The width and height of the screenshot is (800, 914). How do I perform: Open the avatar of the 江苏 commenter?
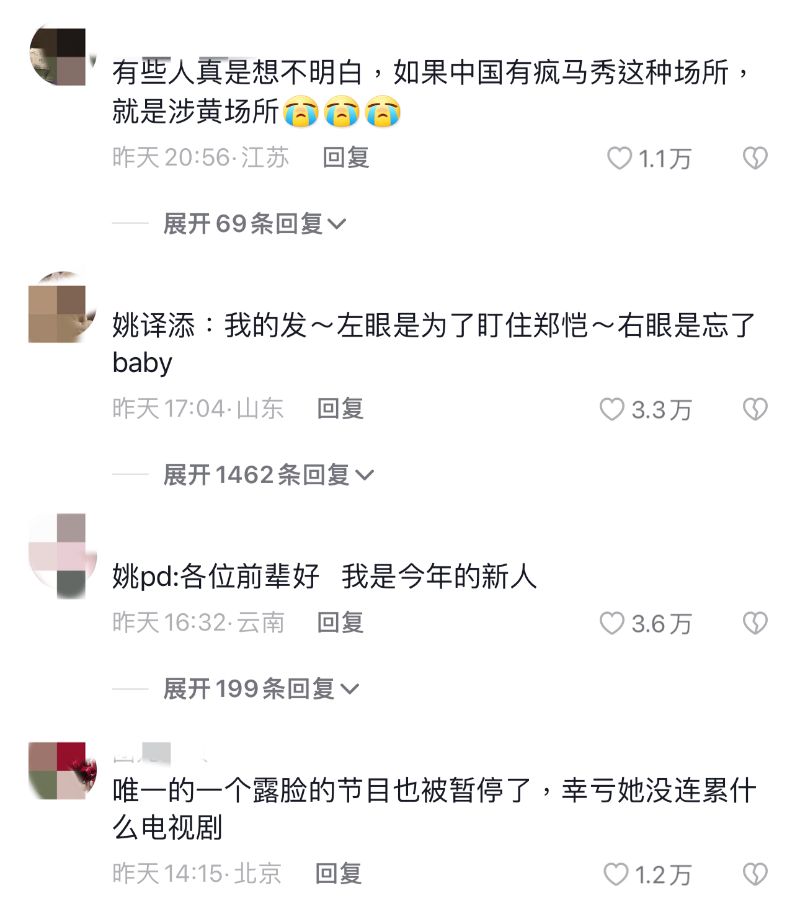(59, 56)
